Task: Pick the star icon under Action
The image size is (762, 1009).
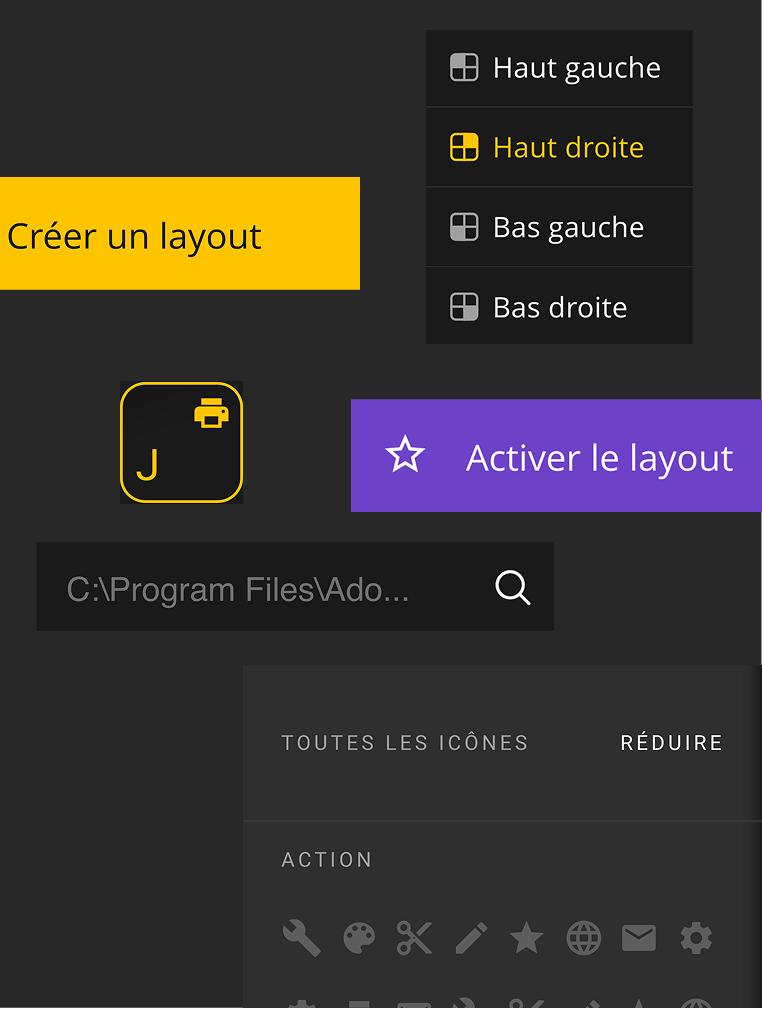Action: point(526,938)
